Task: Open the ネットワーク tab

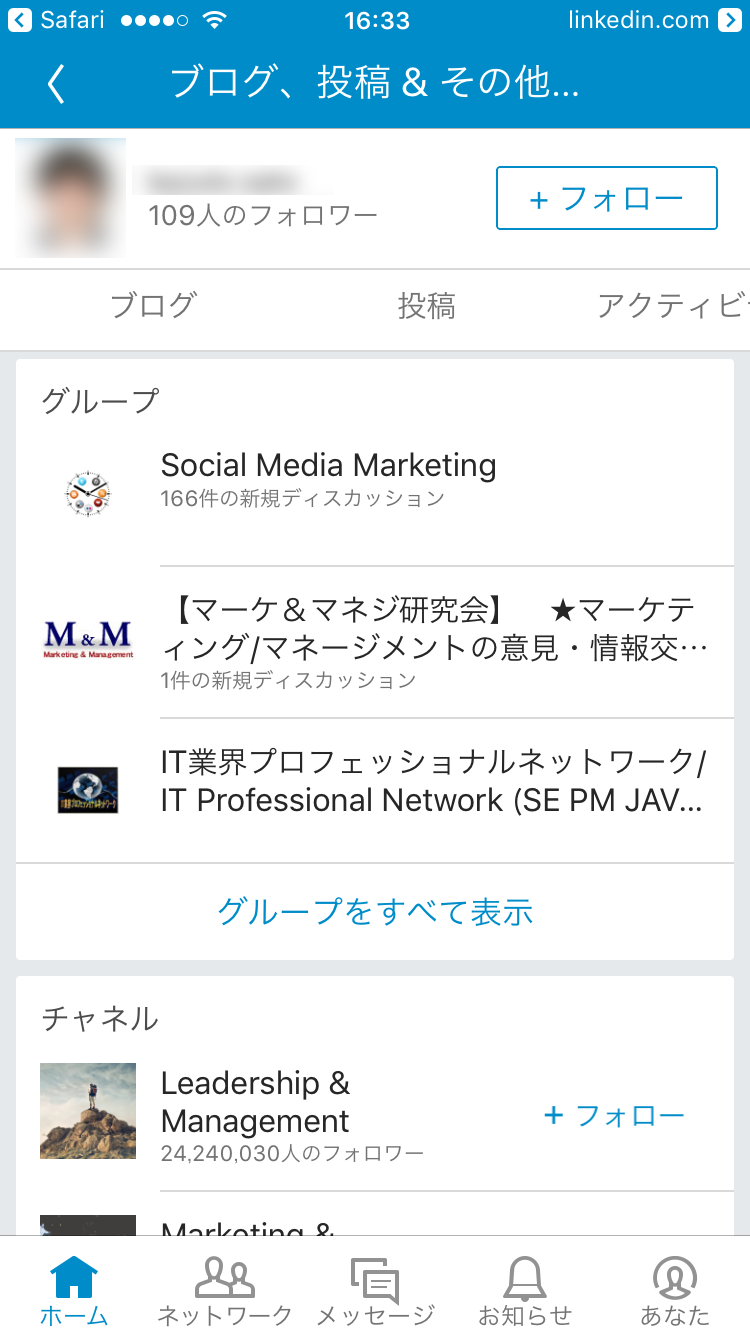Action: pyautogui.click(x=225, y=1290)
